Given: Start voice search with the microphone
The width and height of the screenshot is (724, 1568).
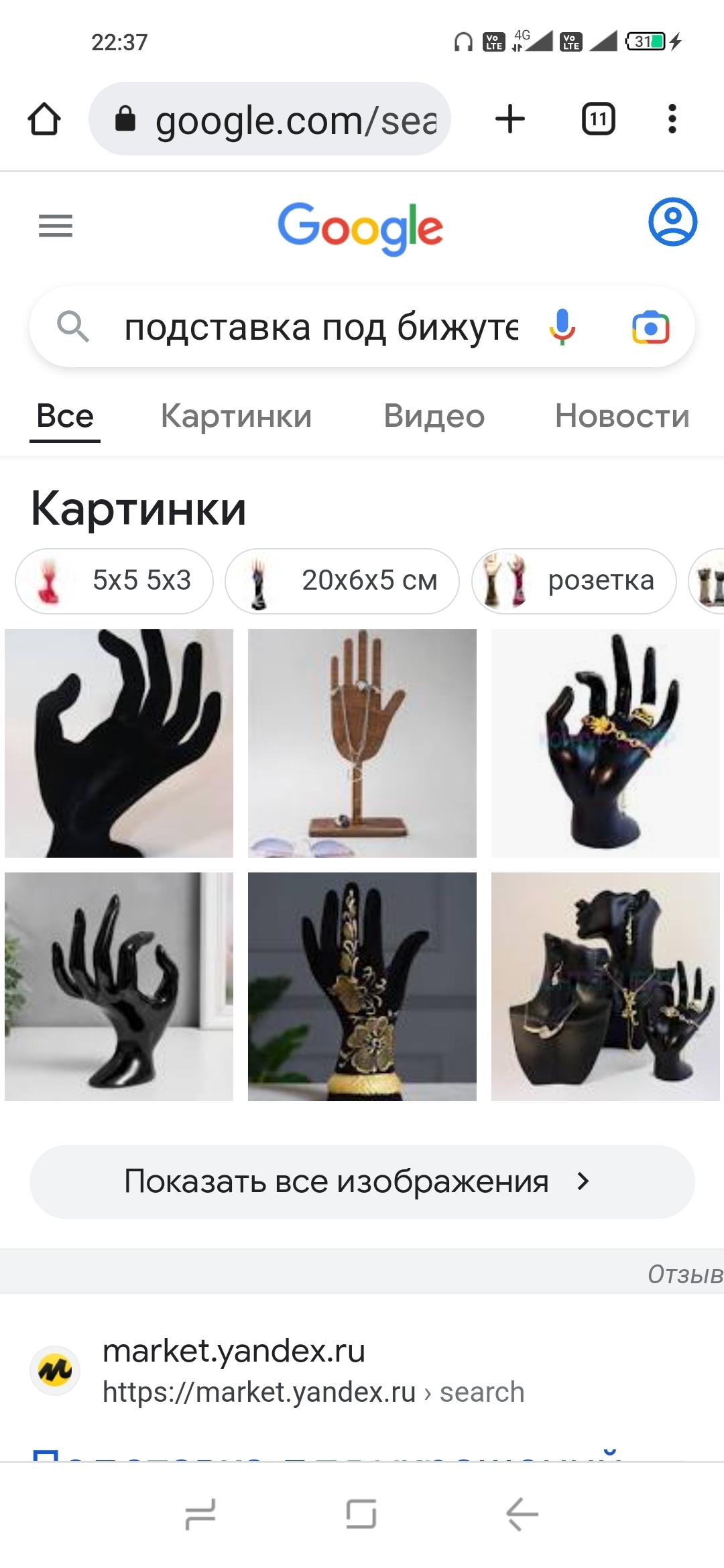Looking at the screenshot, I should tap(562, 328).
